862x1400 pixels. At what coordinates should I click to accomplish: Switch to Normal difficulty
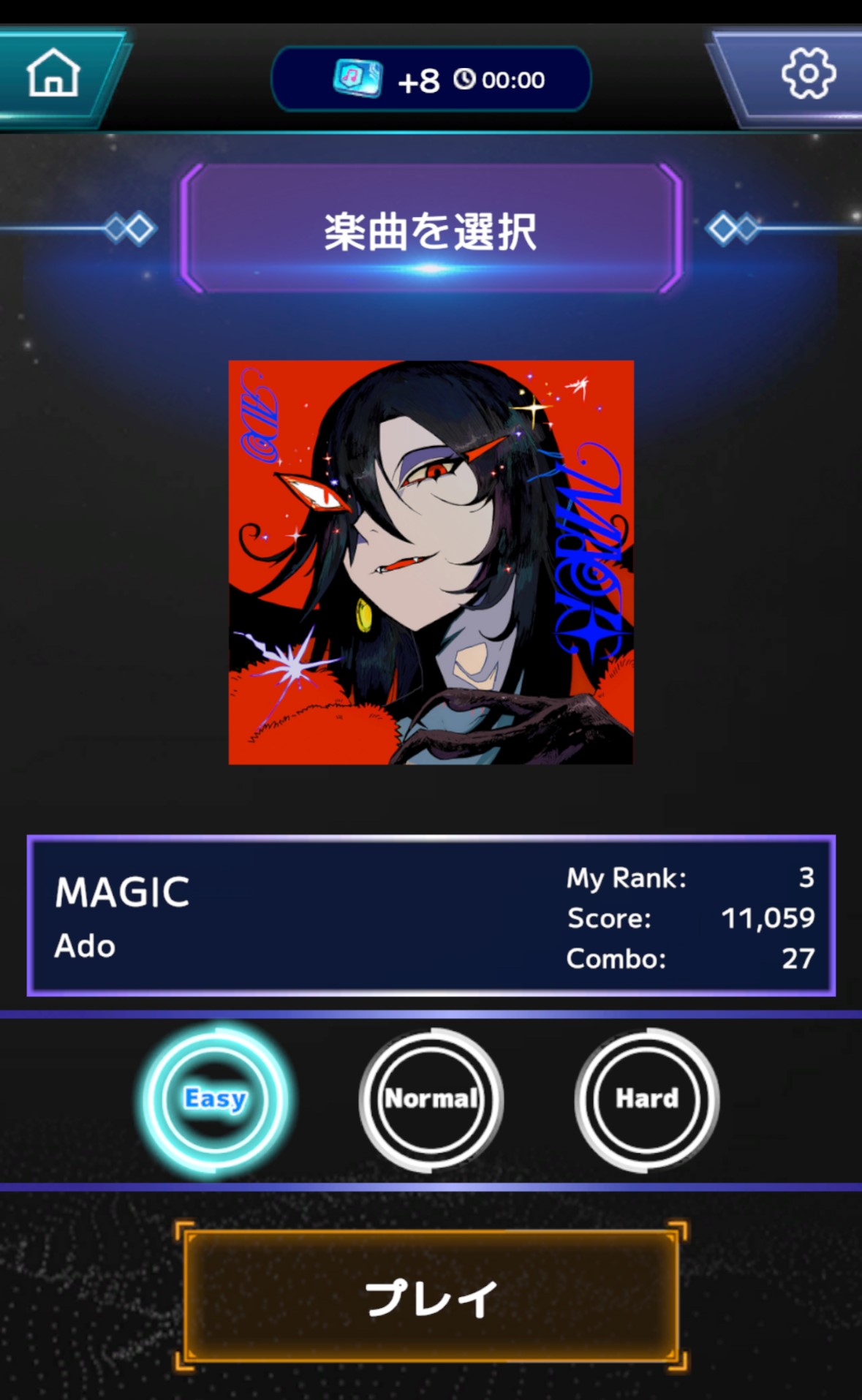point(431,1099)
